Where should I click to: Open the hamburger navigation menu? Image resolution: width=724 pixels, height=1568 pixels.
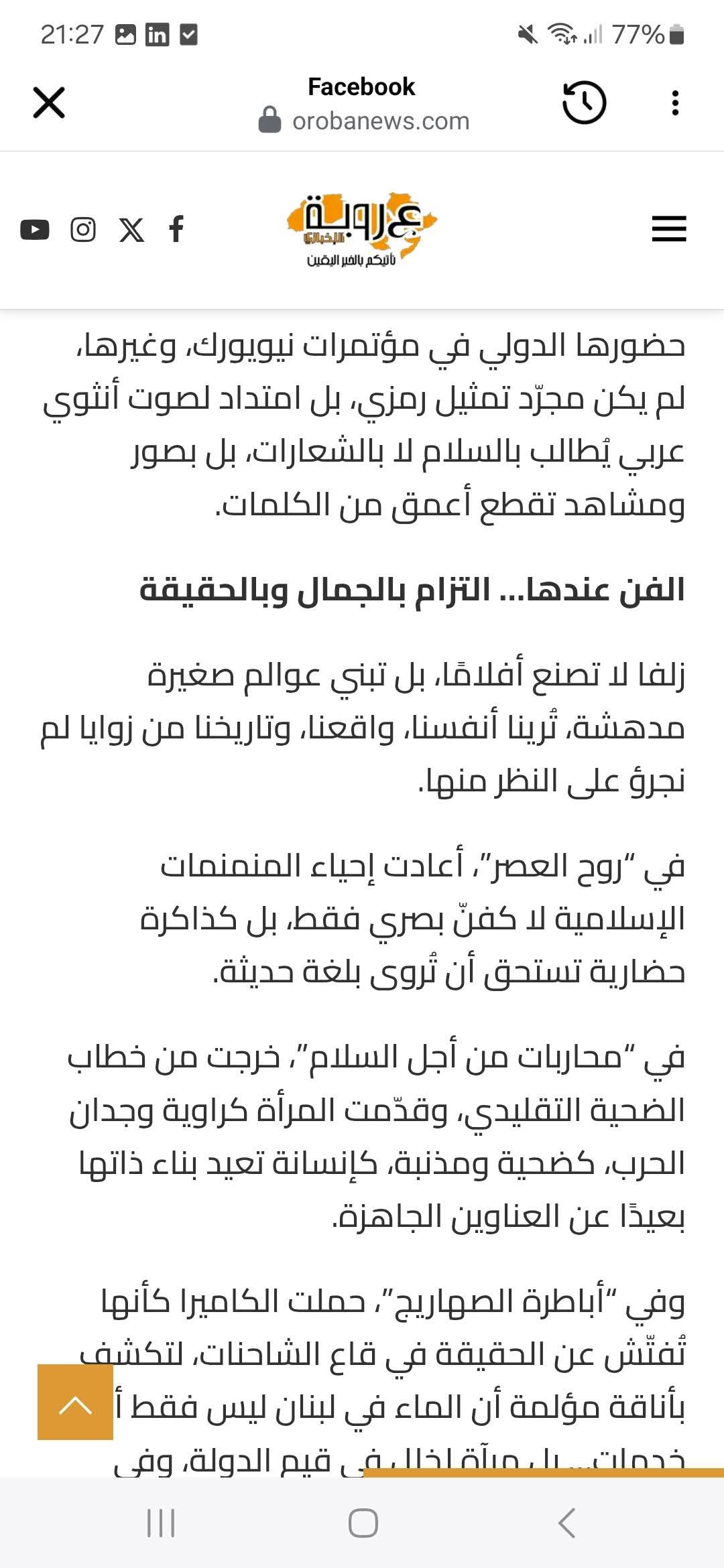[669, 229]
